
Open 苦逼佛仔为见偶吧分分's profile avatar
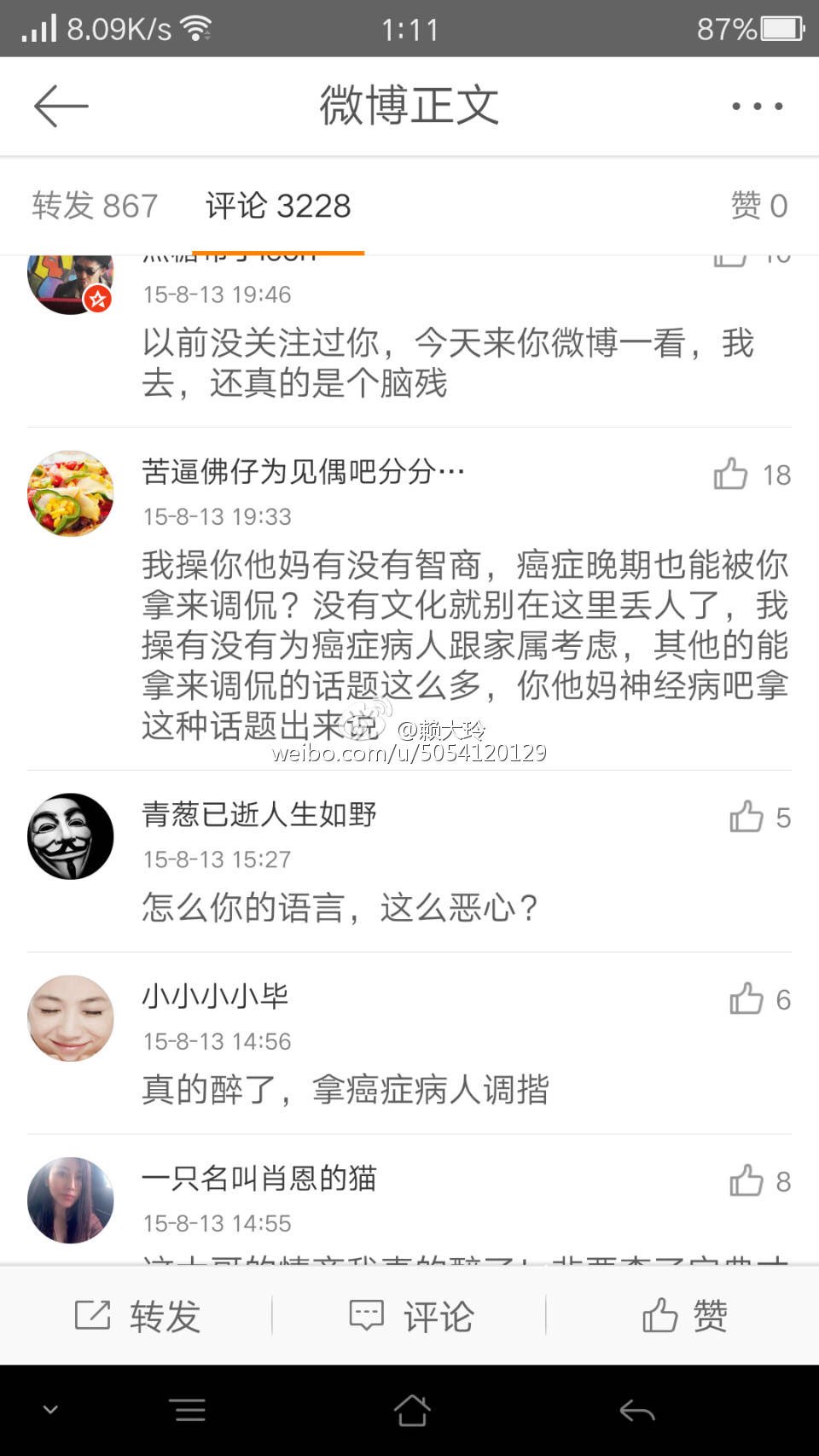[71, 493]
